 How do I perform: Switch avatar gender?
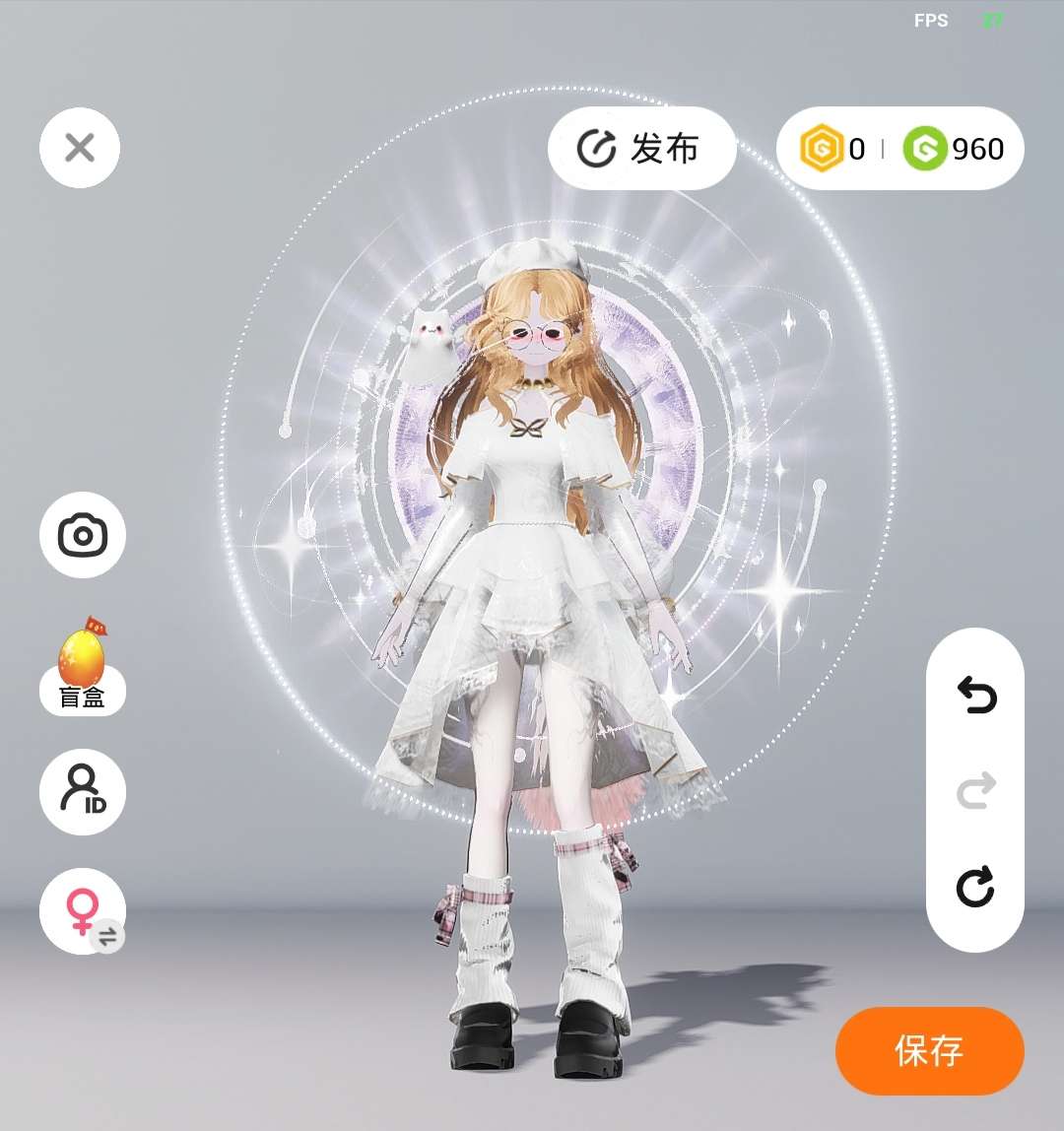(83, 909)
